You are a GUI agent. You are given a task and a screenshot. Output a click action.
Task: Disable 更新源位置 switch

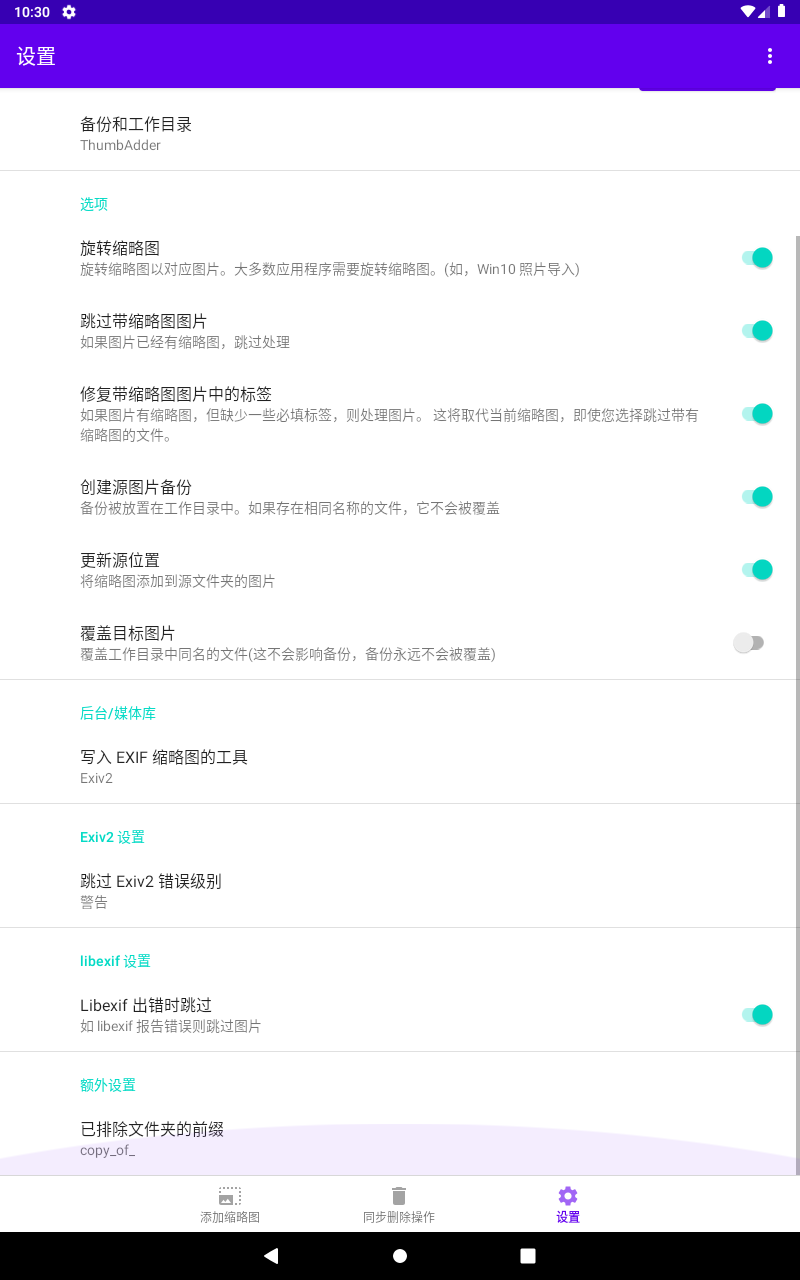(757, 570)
